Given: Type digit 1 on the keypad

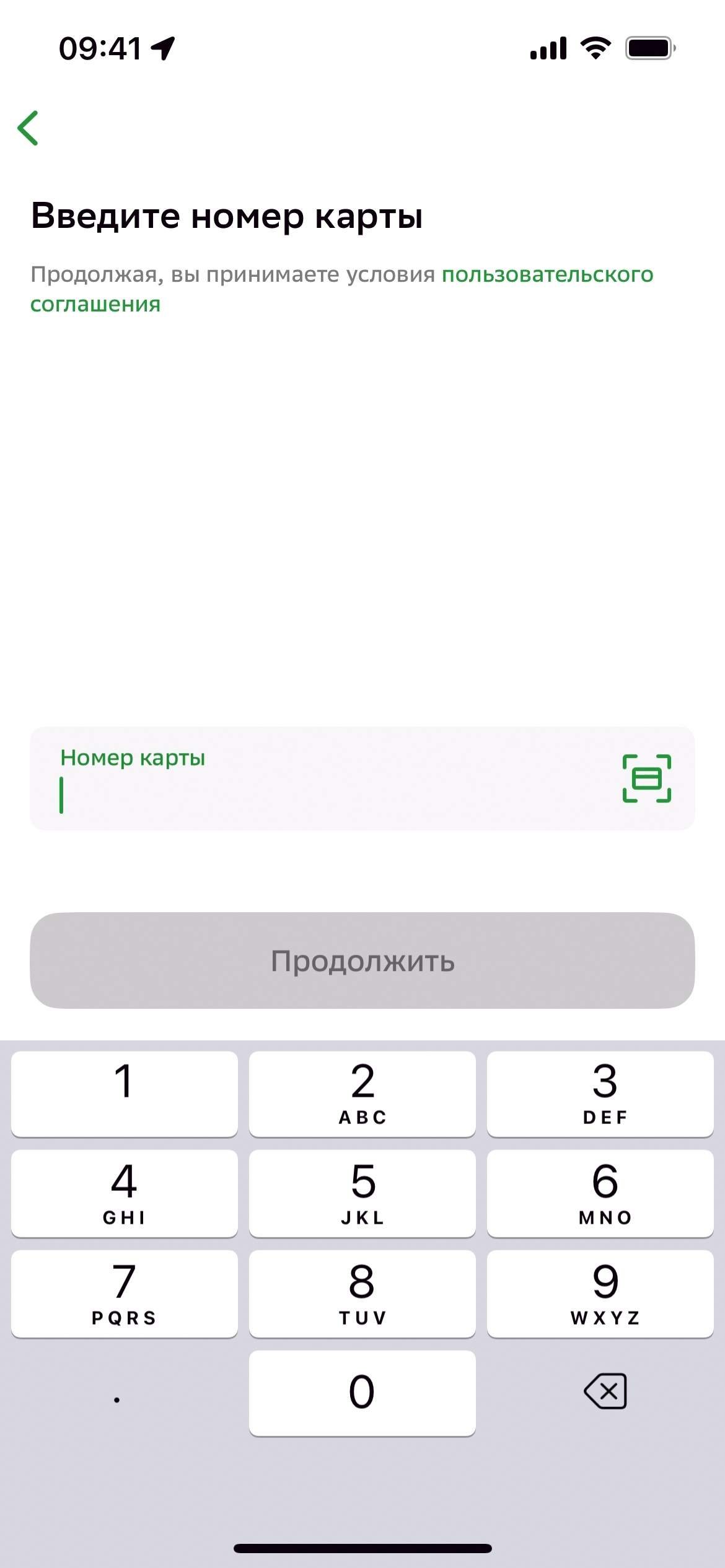Looking at the screenshot, I should (124, 1094).
